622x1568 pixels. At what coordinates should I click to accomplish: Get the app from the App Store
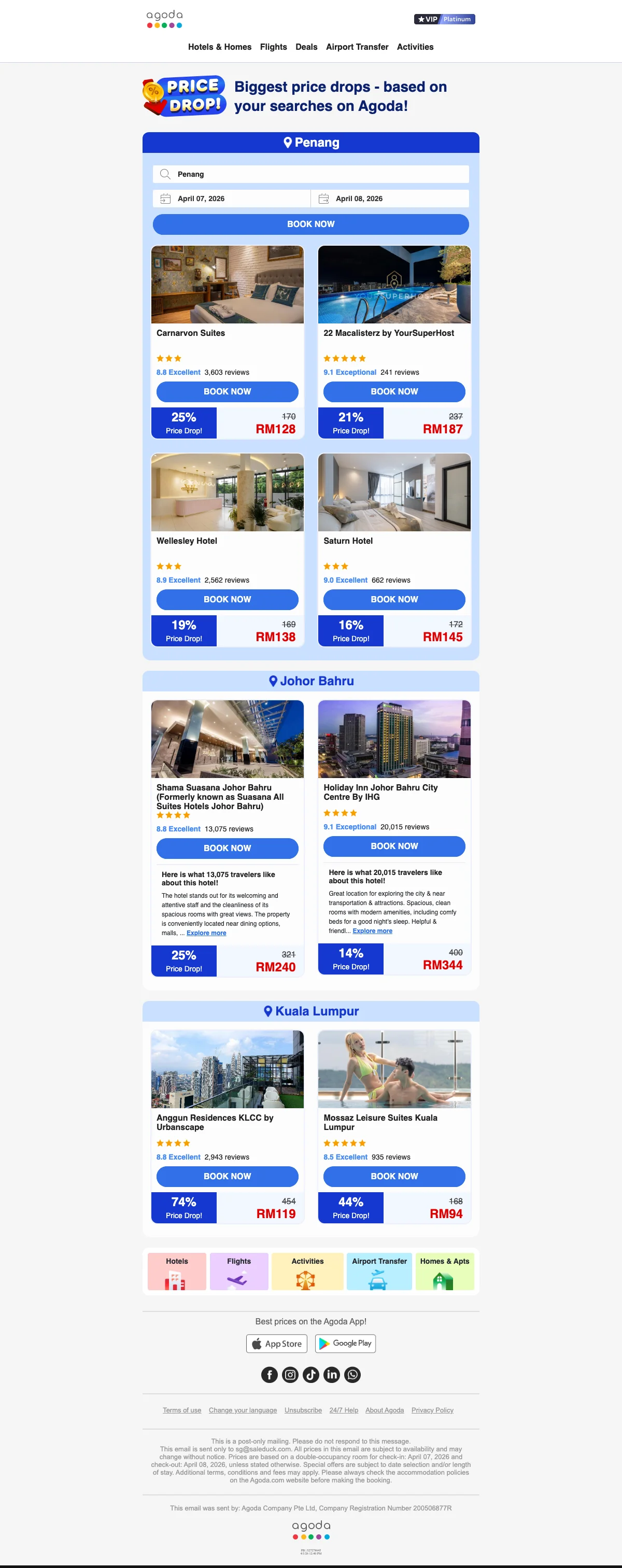[x=276, y=1343]
